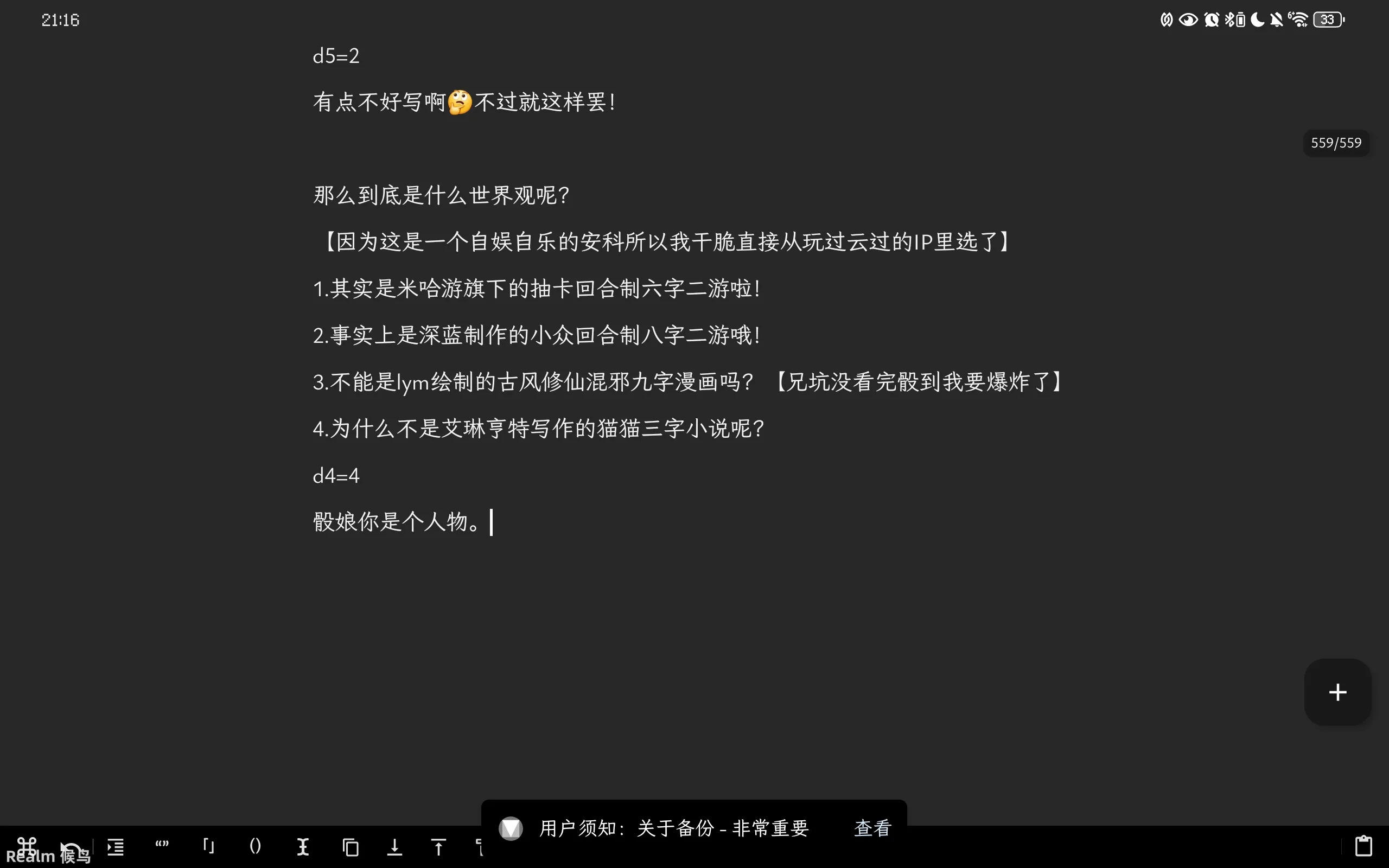This screenshot has height=868, width=1389.
Task: Copy text with the copy icon
Action: 350,847
